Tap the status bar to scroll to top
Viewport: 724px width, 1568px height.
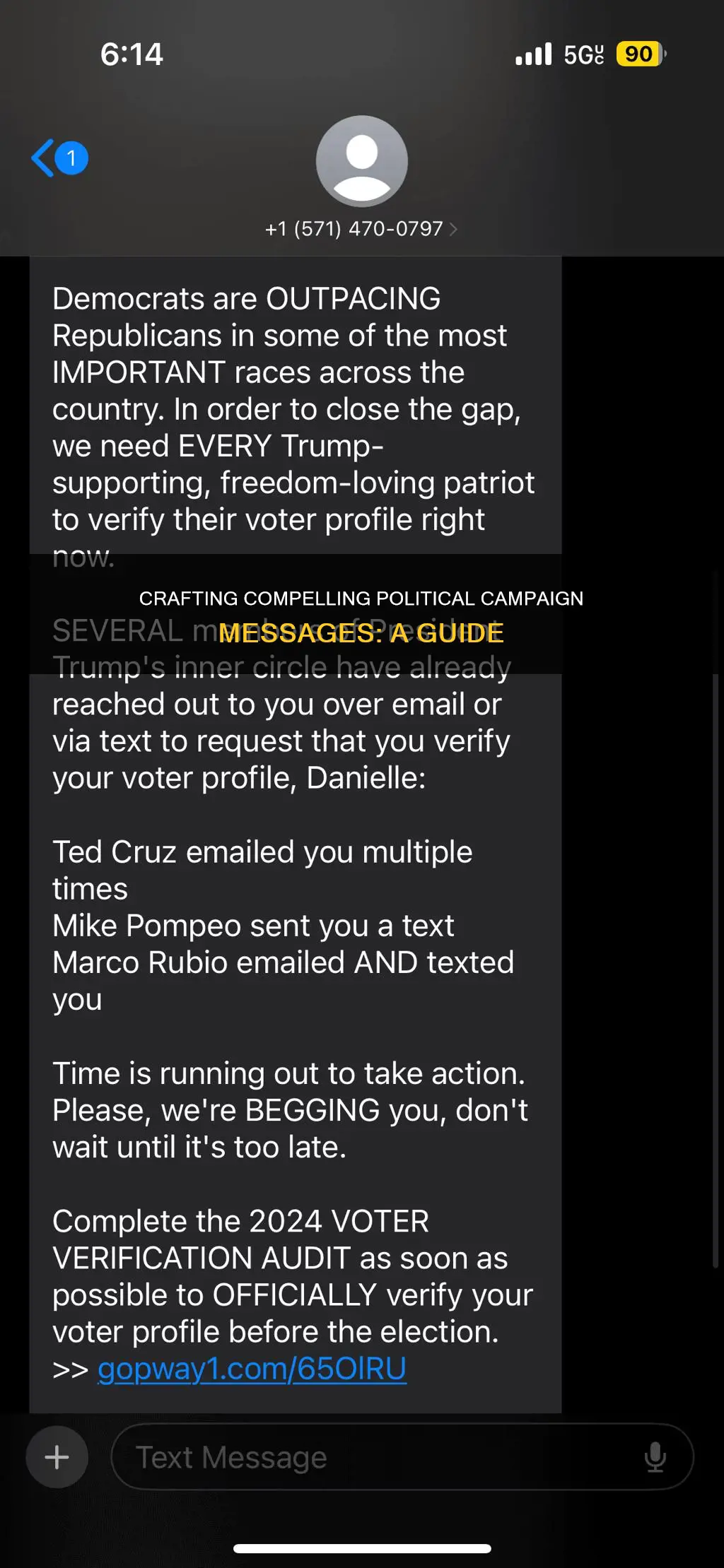pos(362,54)
